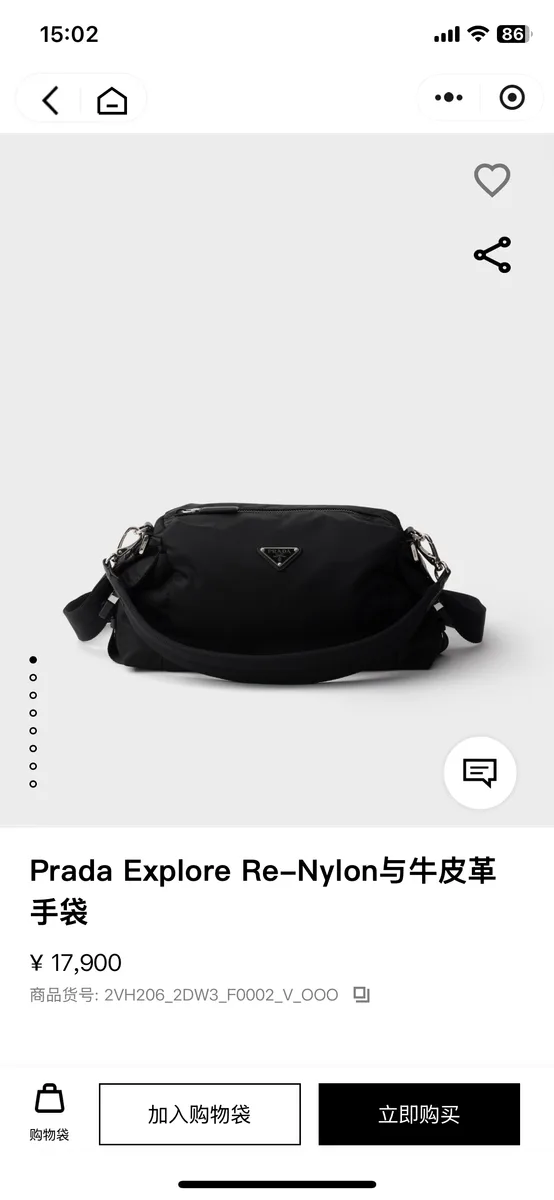Viewport: 554px width, 1200px height.
Task: Tap 加入购物袋 to add to bag
Action: 200,1114
